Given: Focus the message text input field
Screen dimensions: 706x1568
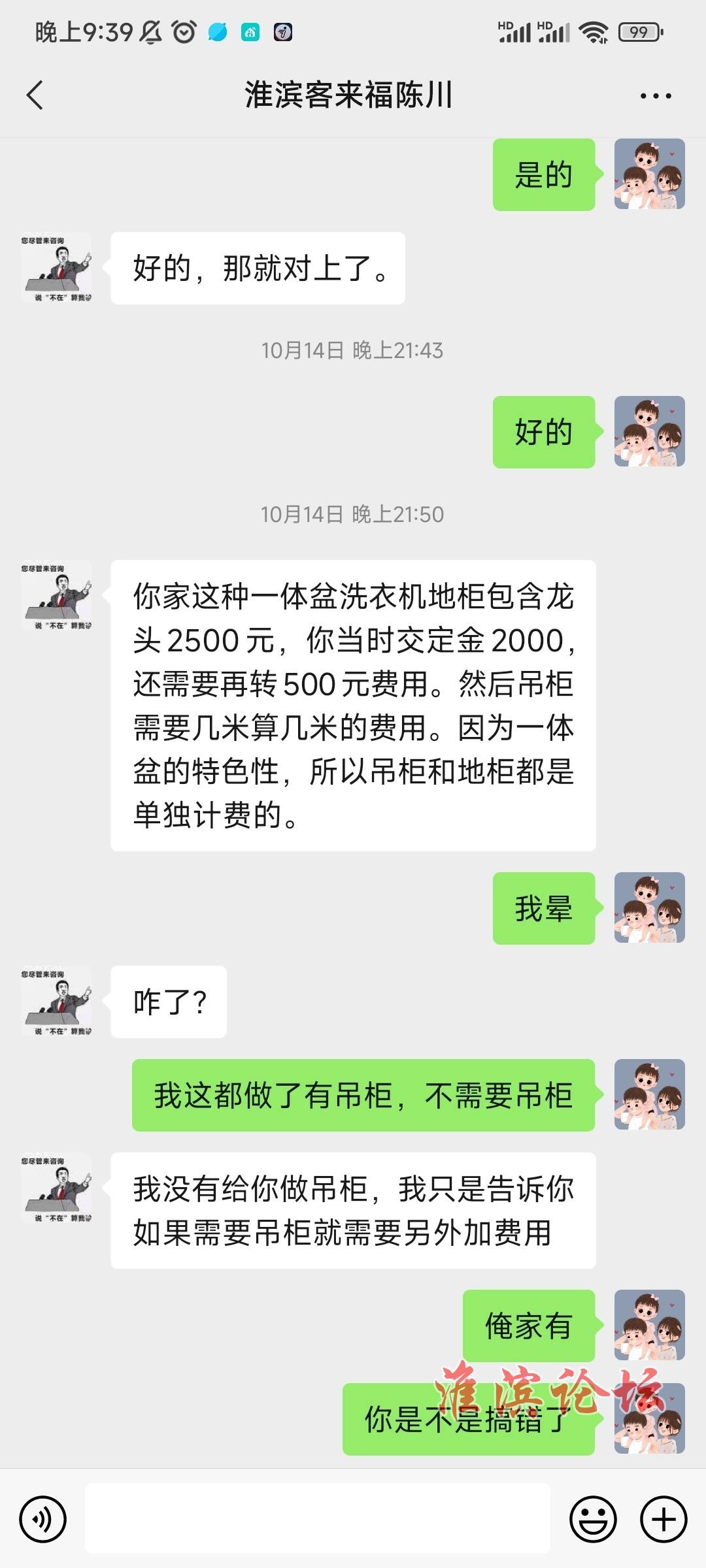Looking at the screenshot, I should (x=317, y=1519).
